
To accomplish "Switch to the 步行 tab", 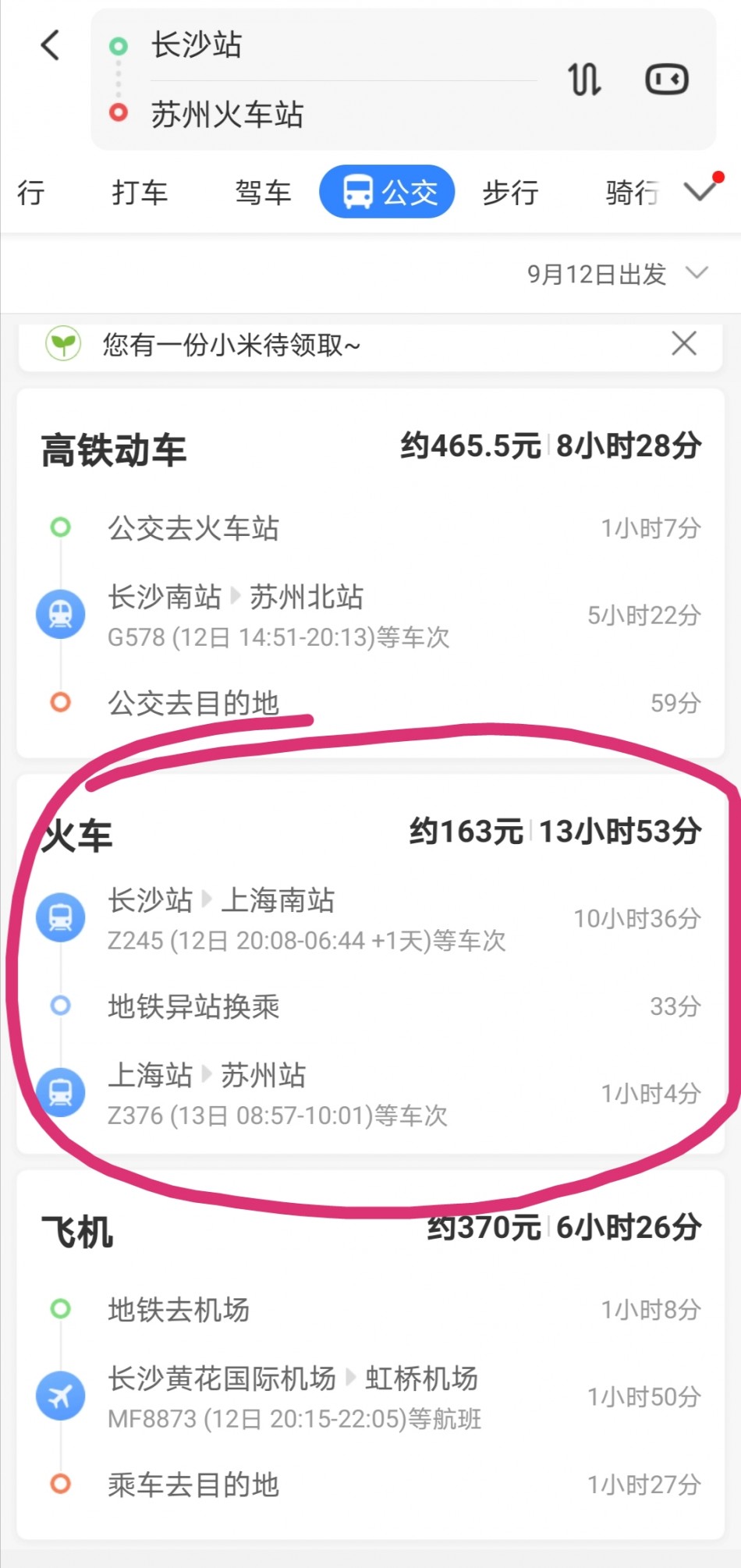I will (x=510, y=192).
